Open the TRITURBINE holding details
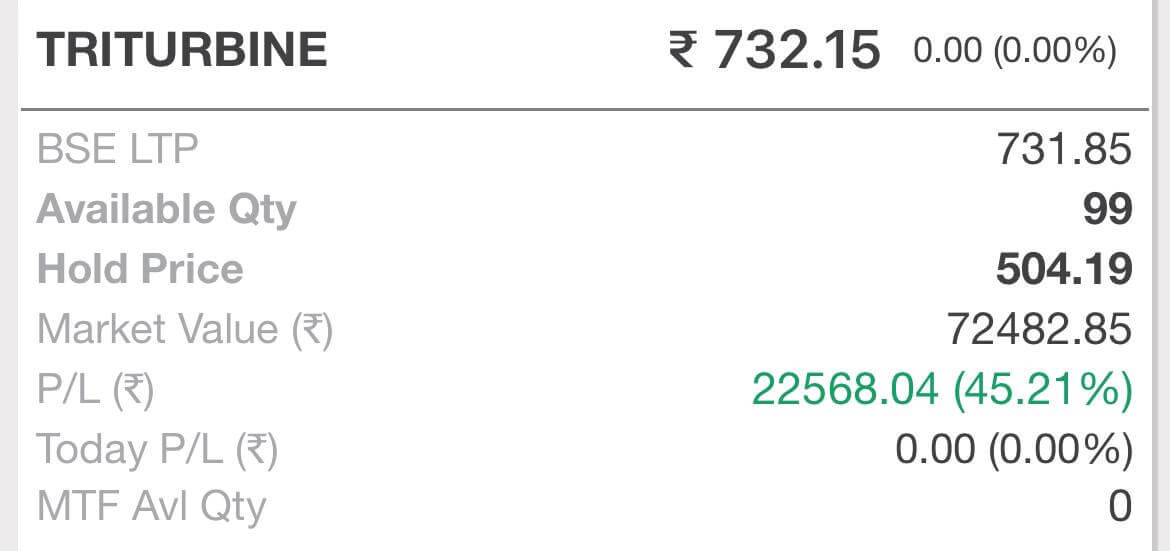 182,50
